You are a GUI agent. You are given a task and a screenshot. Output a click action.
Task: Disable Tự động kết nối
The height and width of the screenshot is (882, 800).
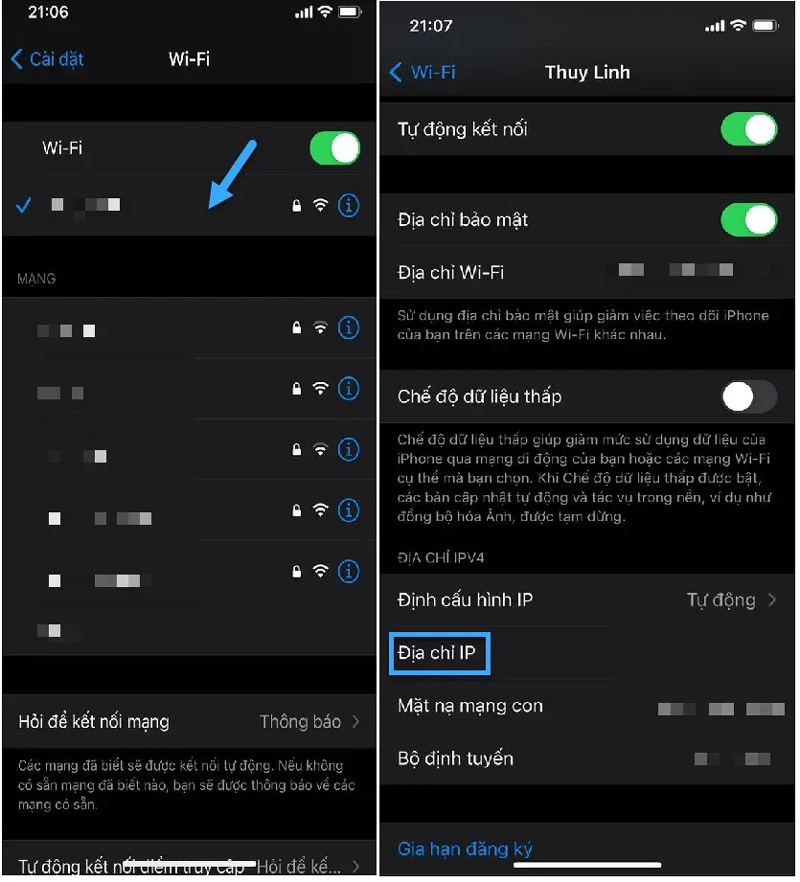[748, 130]
